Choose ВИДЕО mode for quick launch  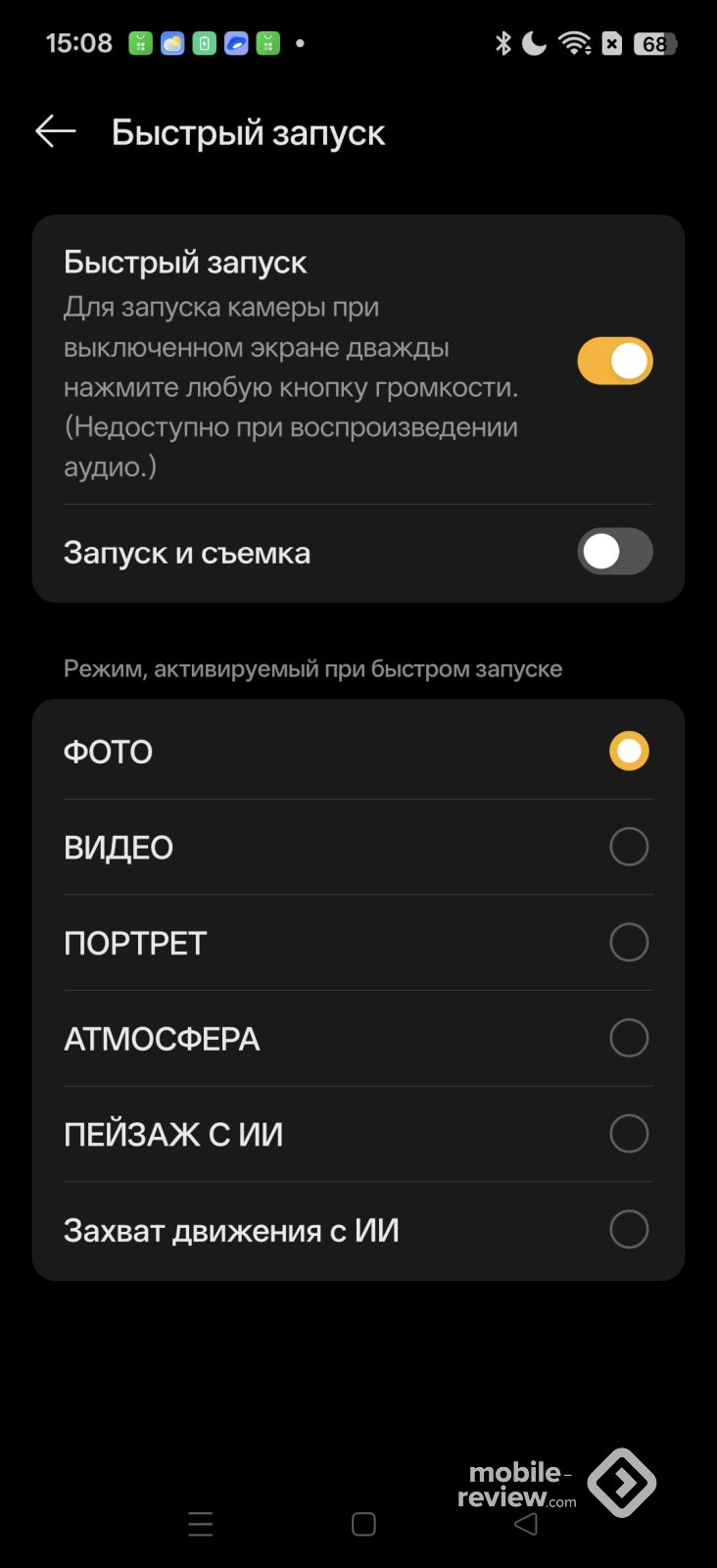pyautogui.click(x=628, y=847)
